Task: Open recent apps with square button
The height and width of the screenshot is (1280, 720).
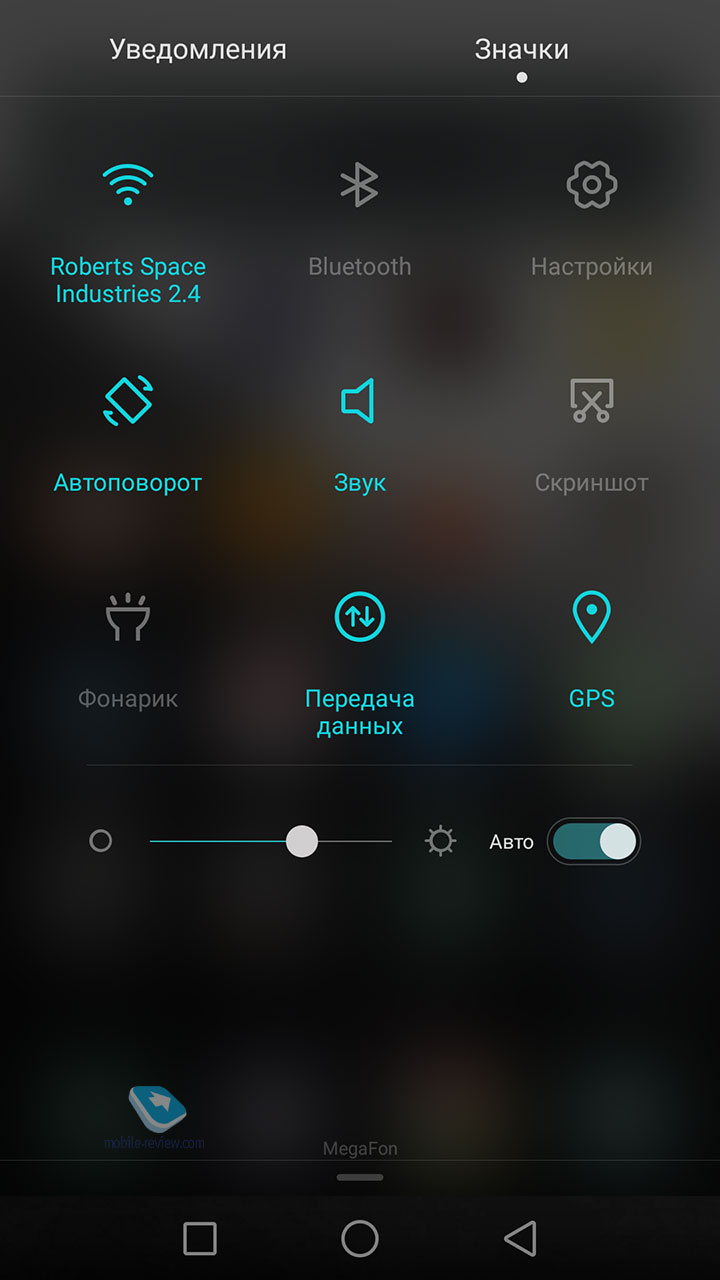Action: click(x=200, y=1238)
